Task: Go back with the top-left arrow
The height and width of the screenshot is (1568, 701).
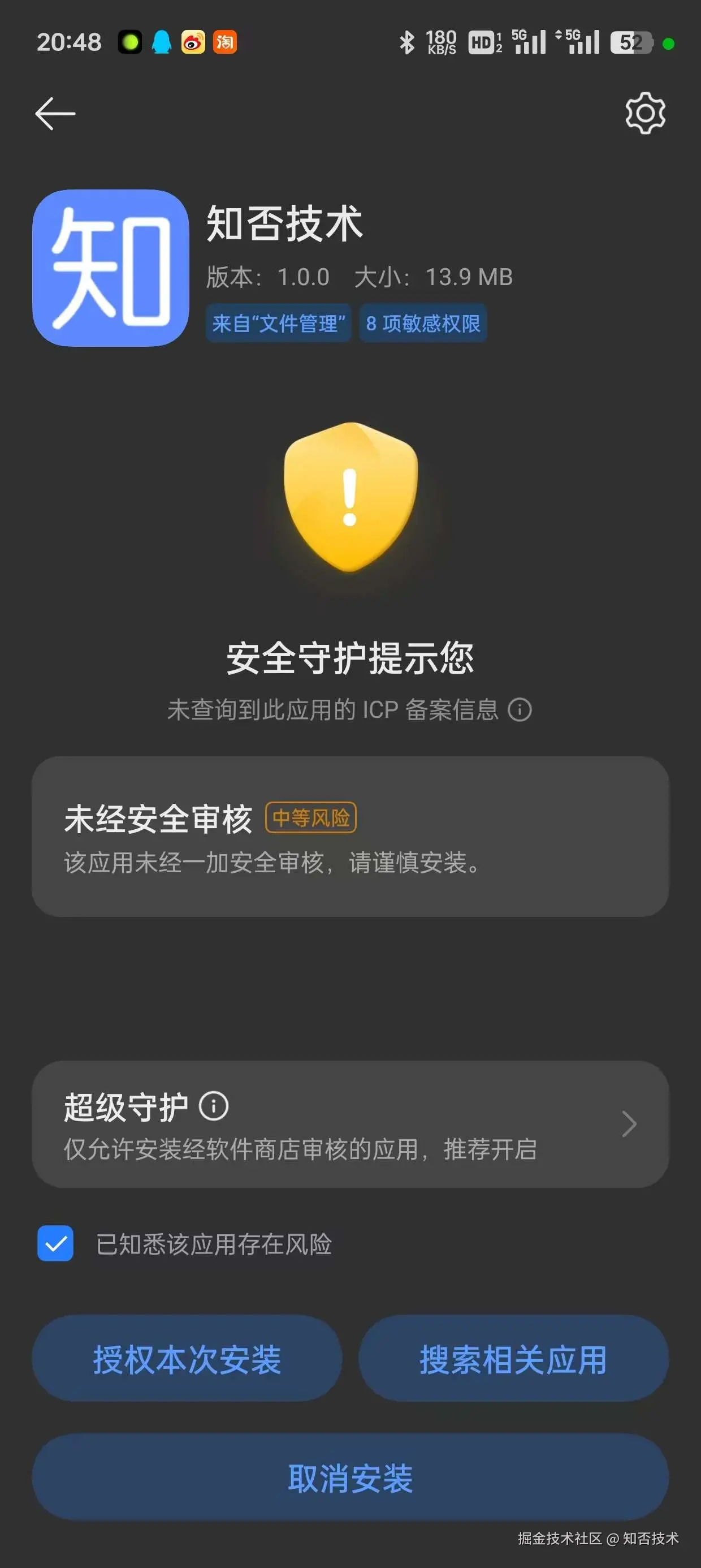Action: [x=55, y=114]
